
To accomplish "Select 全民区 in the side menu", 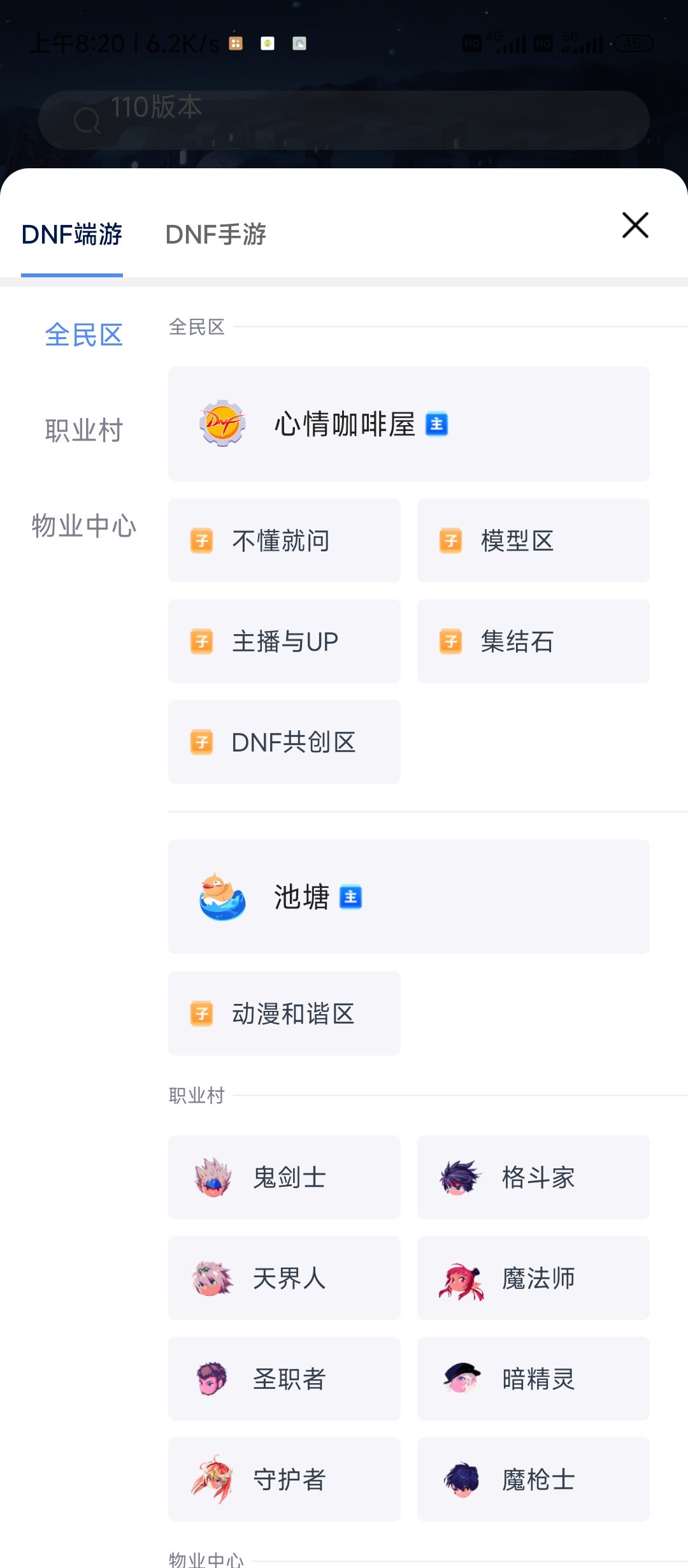I will (x=83, y=335).
